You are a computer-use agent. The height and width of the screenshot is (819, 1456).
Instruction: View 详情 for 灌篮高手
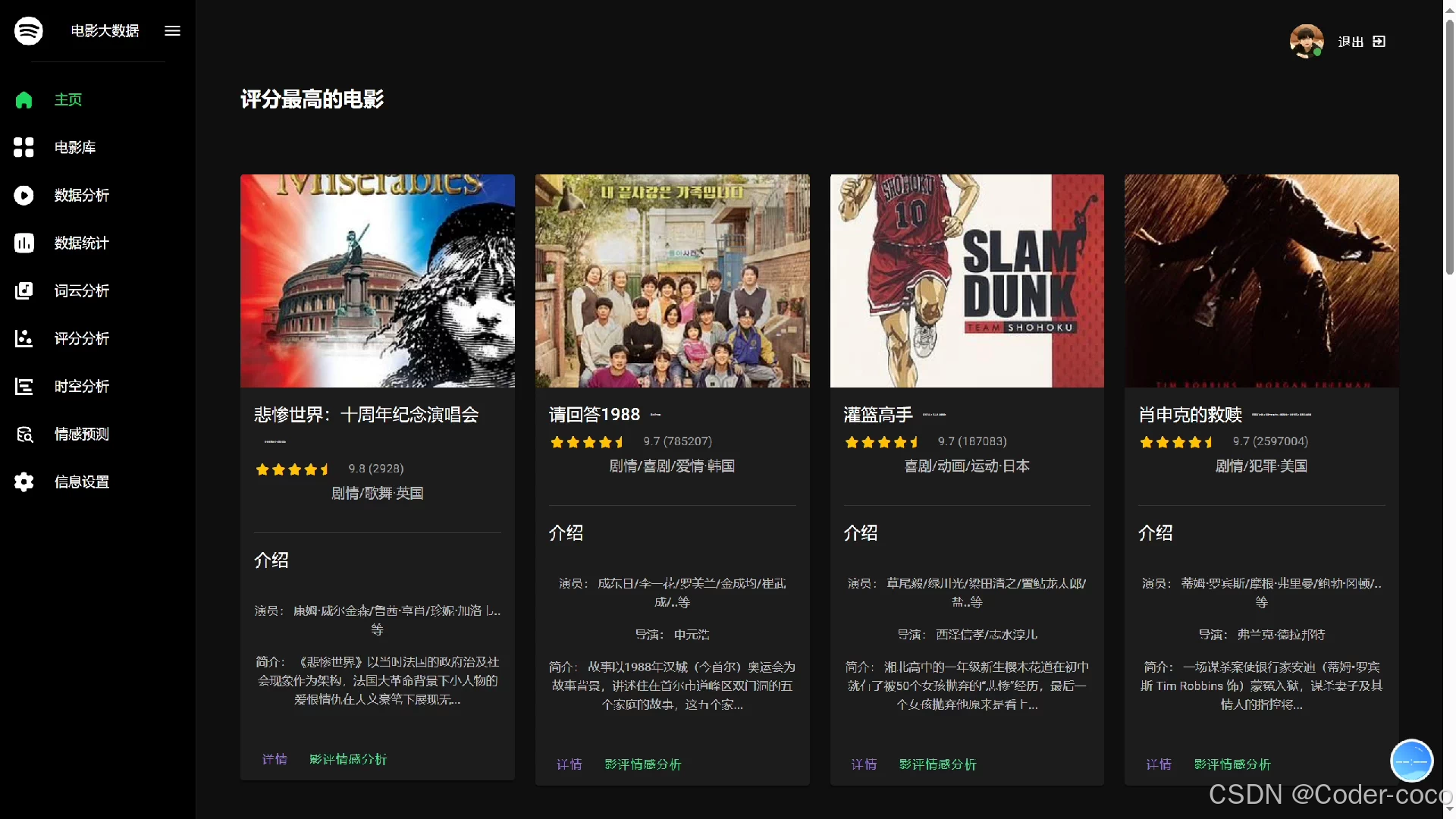tap(864, 764)
